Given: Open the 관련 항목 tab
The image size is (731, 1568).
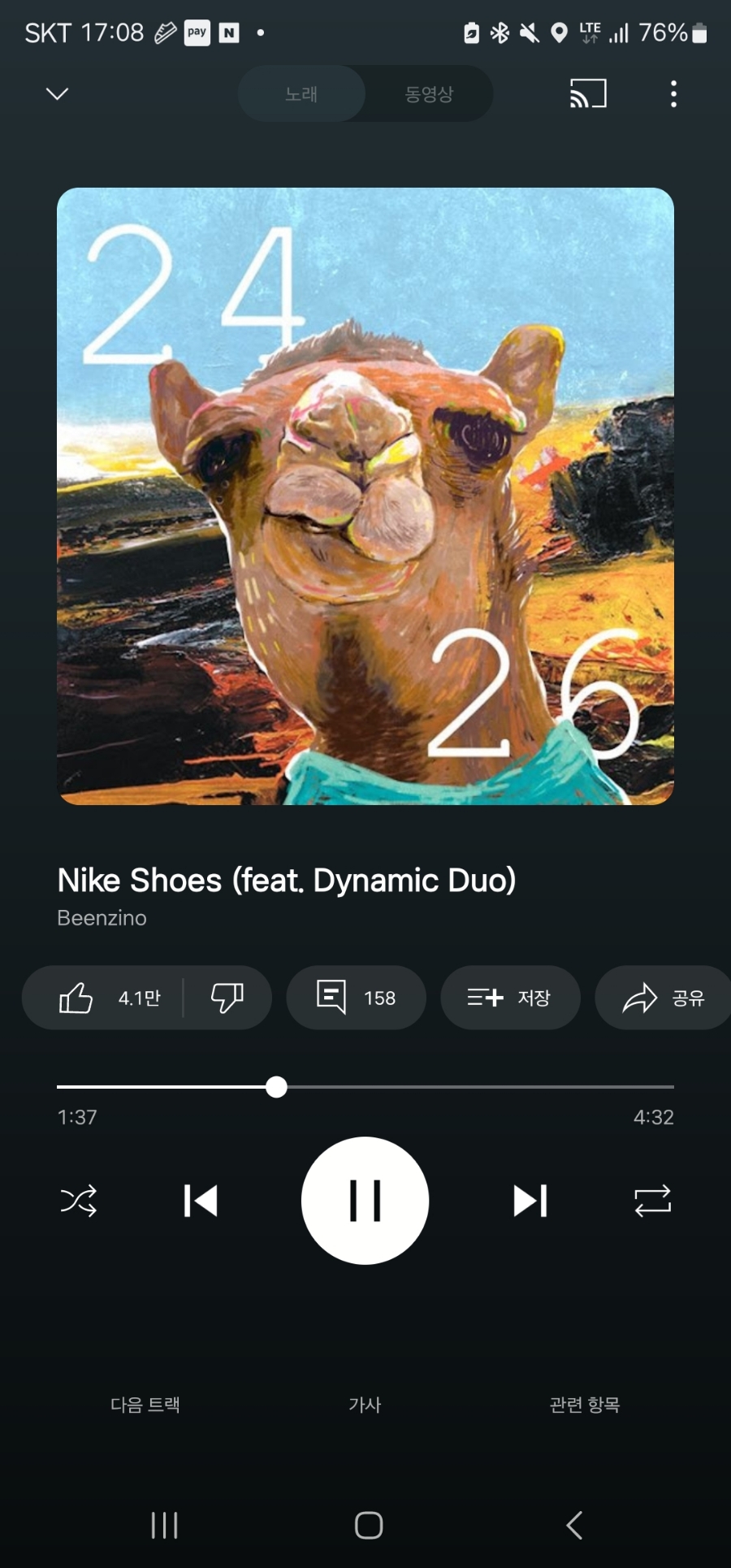Looking at the screenshot, I should tap(585, 1405).
